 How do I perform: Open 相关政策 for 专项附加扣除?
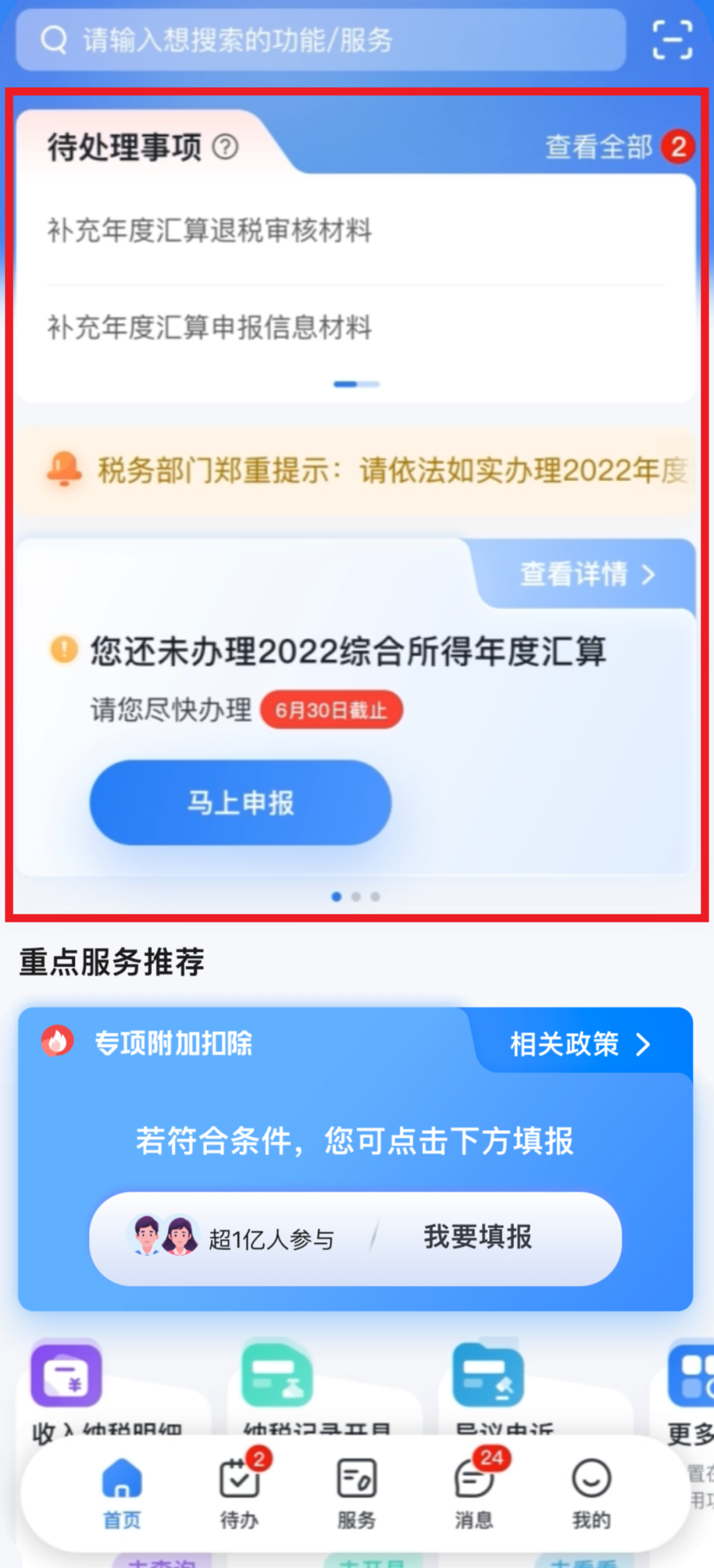click(580, 1044)
